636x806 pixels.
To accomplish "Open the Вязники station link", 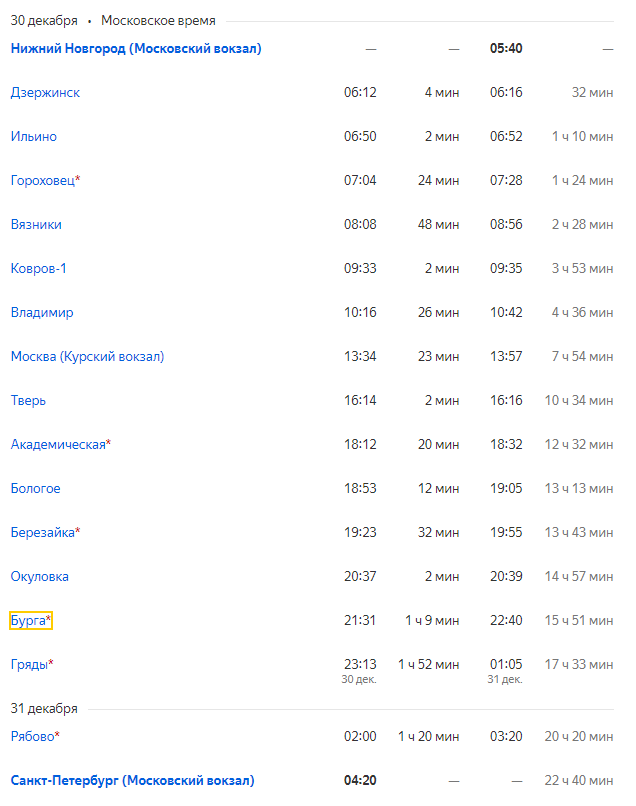I will coord(36,225).
